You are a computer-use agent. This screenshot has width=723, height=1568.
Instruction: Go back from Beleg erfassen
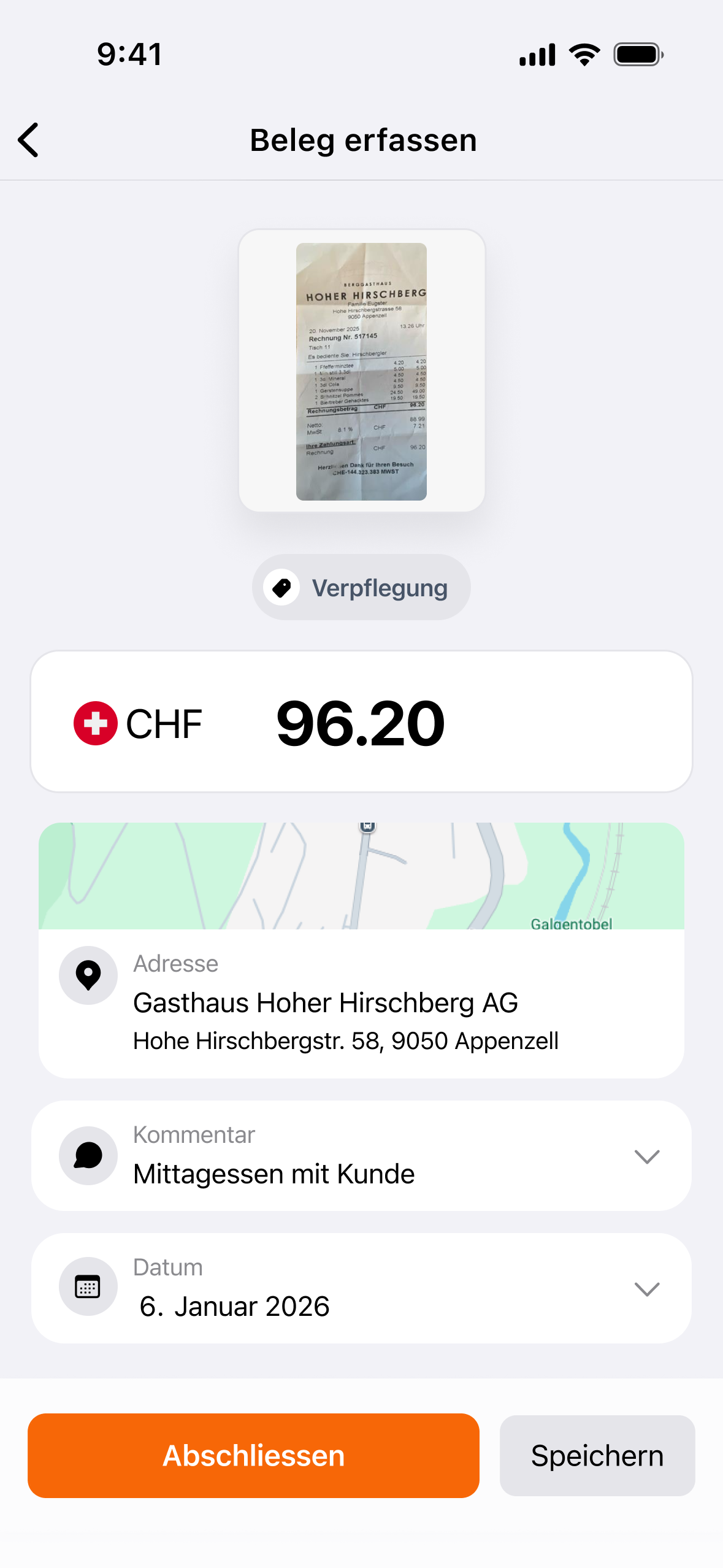(29, 140)
